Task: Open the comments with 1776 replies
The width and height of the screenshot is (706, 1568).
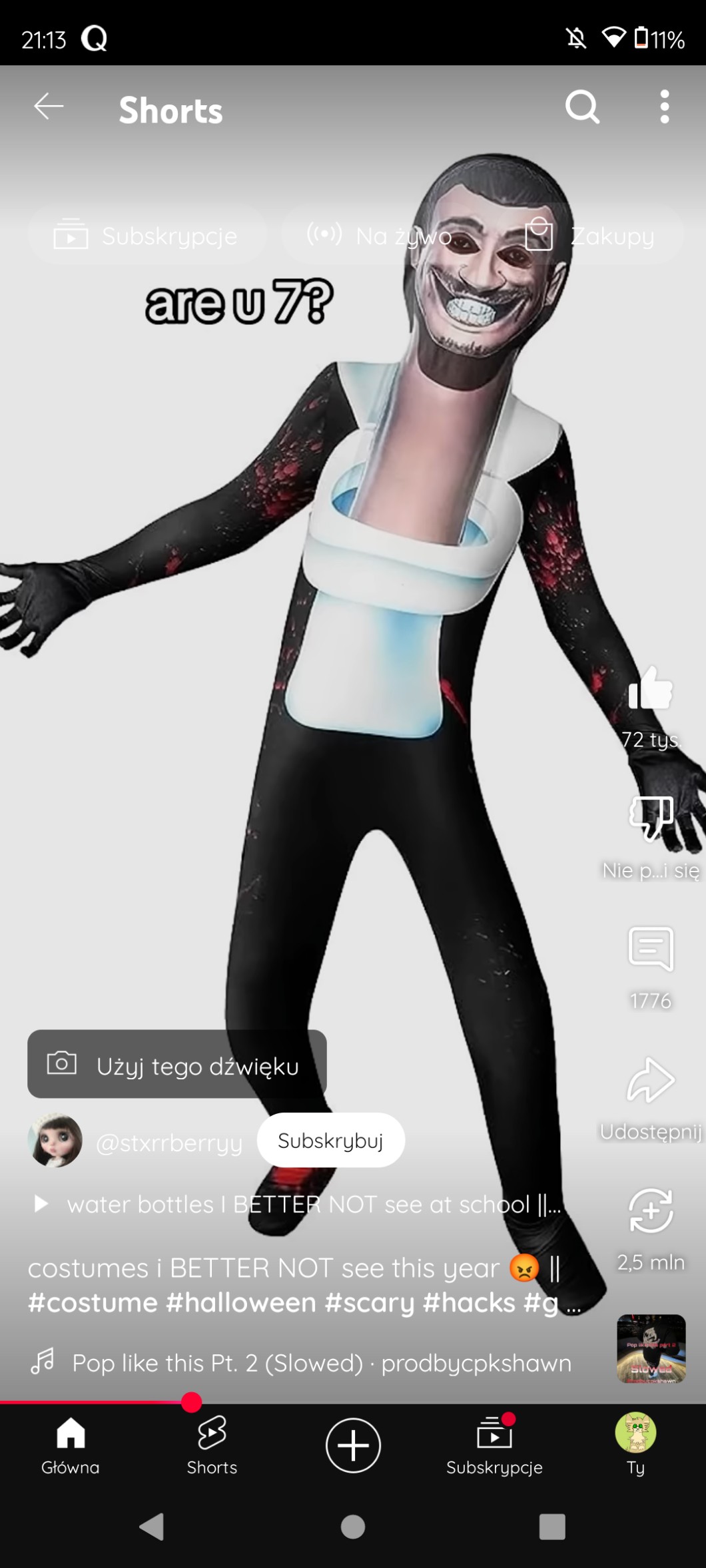Action: point(651,949)
